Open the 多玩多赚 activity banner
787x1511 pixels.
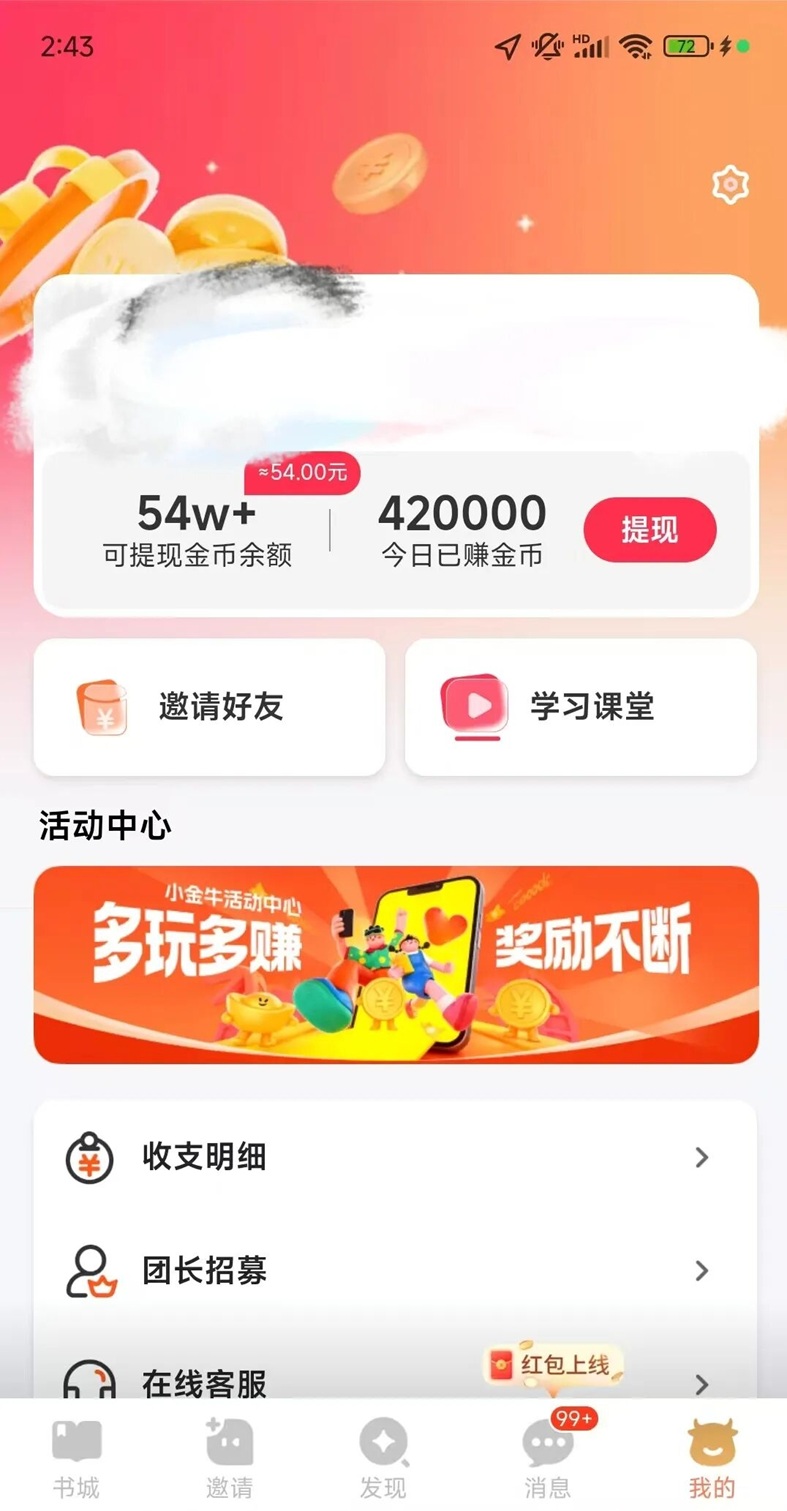click(396, 964)
